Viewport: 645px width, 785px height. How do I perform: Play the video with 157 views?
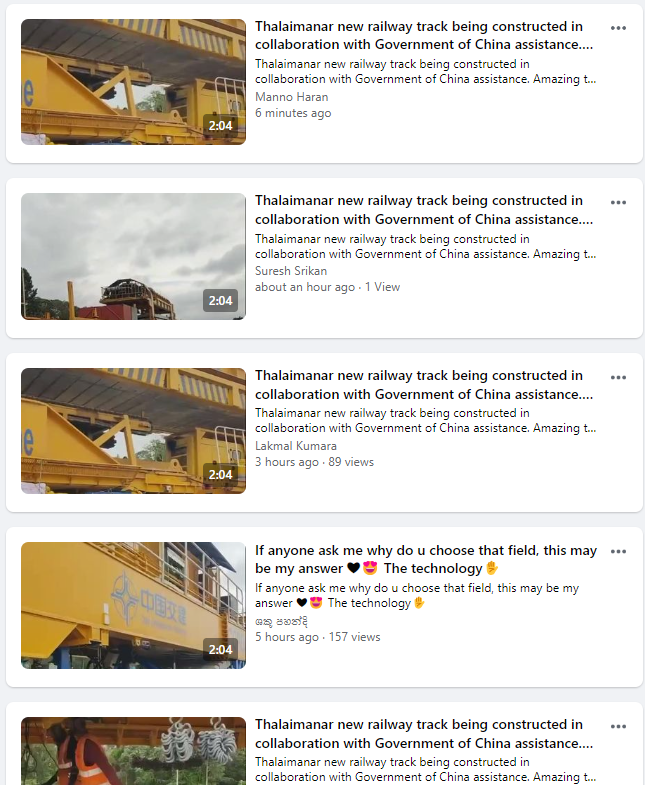point(133,605)
